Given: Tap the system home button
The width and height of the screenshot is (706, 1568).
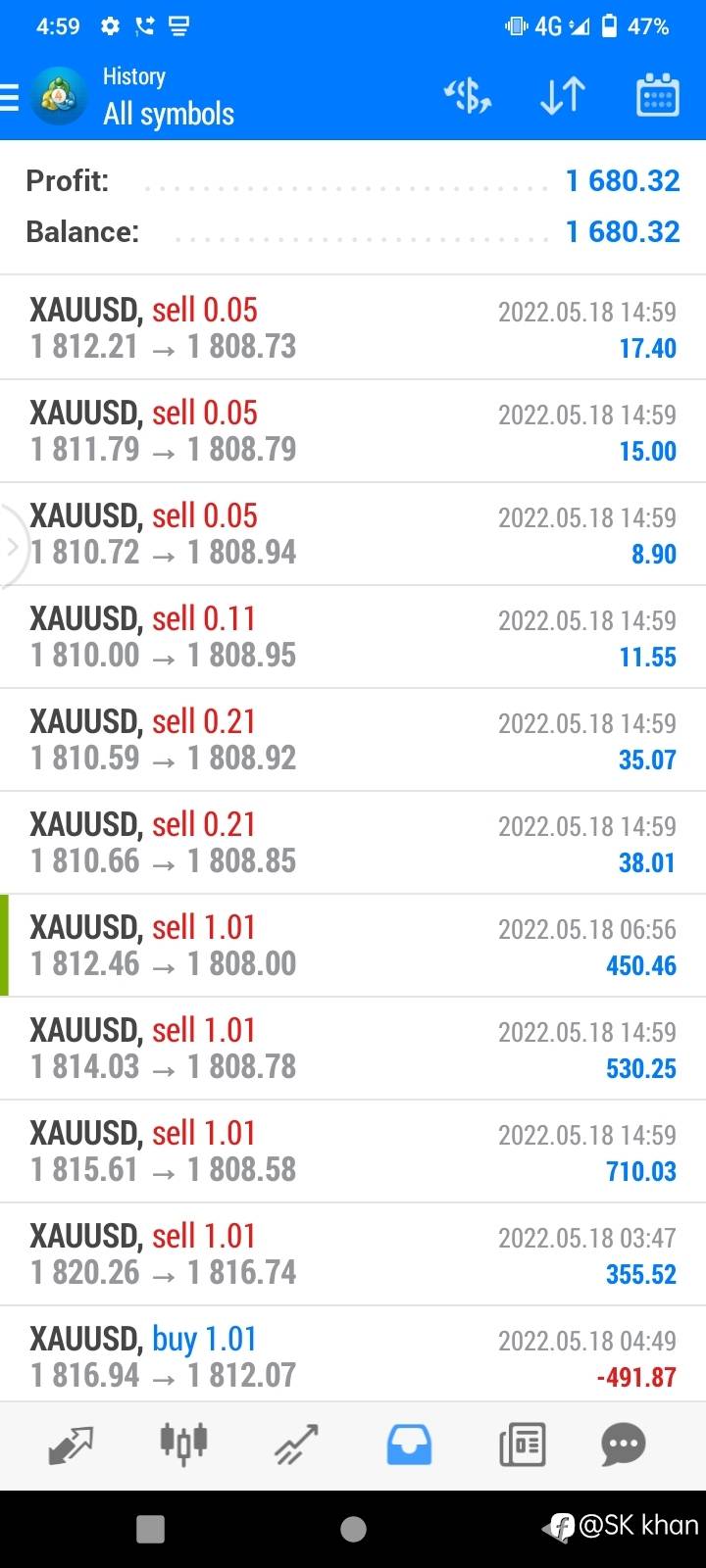Looking at the screenshot, I should click(353, 1529).
